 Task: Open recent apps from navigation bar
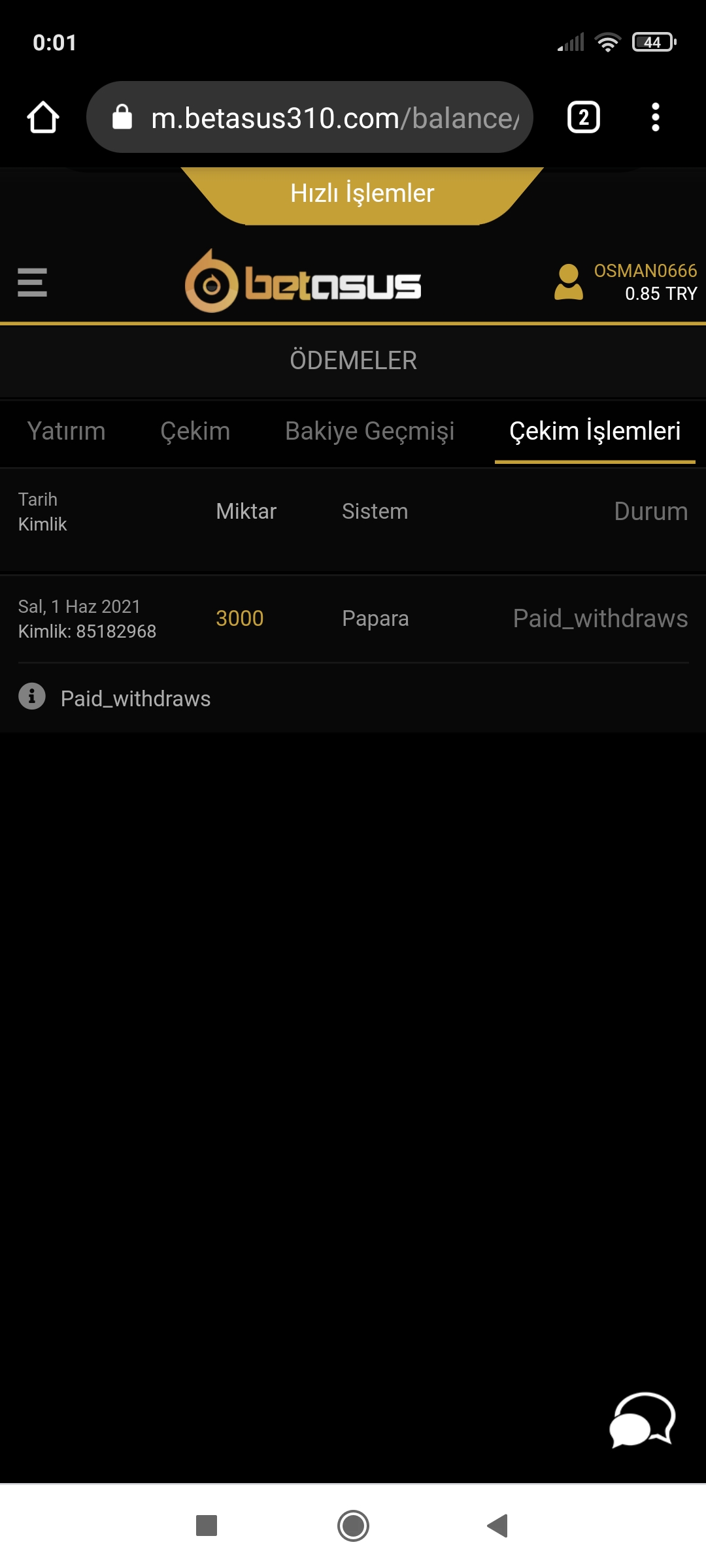(207, 1526)
